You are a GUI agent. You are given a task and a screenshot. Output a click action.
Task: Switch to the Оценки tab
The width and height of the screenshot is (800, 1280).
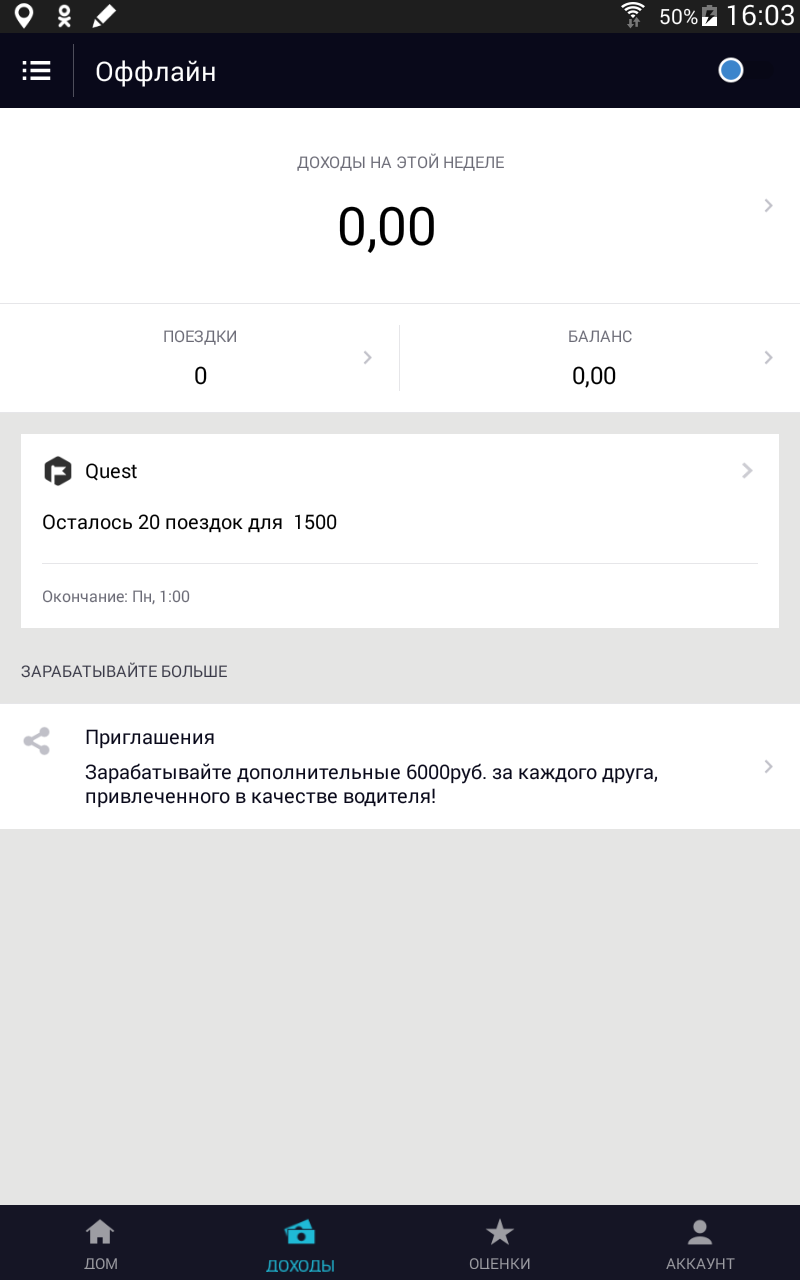click(500, 1243)
